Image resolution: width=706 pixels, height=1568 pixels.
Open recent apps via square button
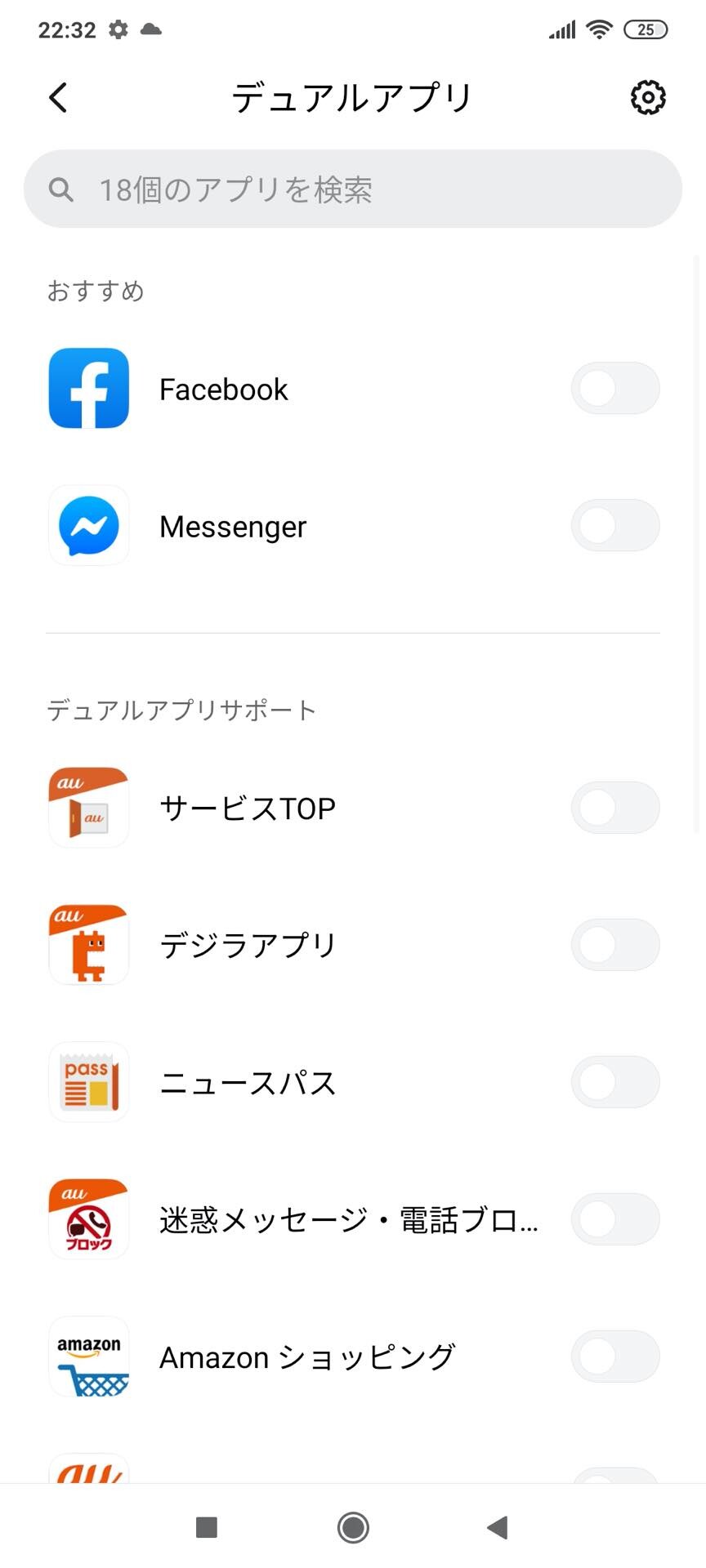207,1527
